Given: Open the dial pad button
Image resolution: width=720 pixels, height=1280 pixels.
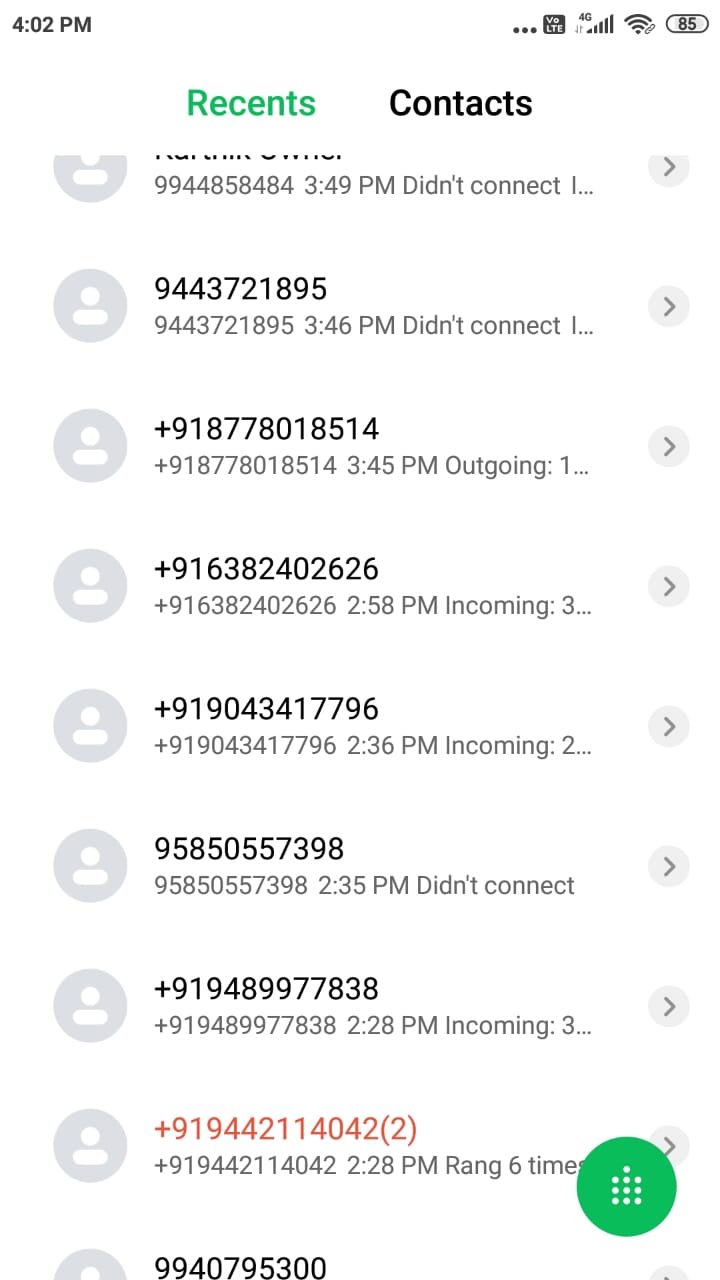Looking at the screenshot, I should coord(626,1186).
